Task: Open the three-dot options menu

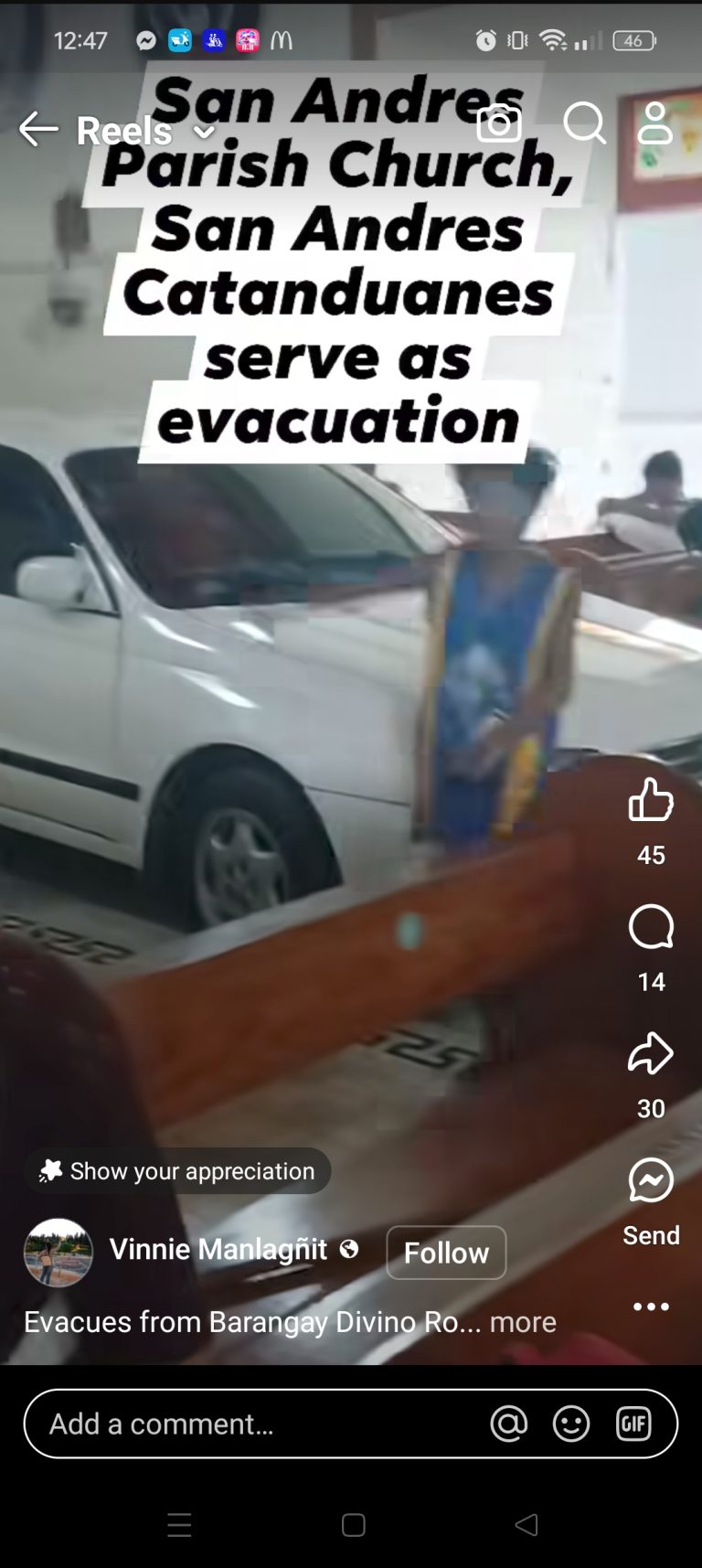Action: 651,1307
